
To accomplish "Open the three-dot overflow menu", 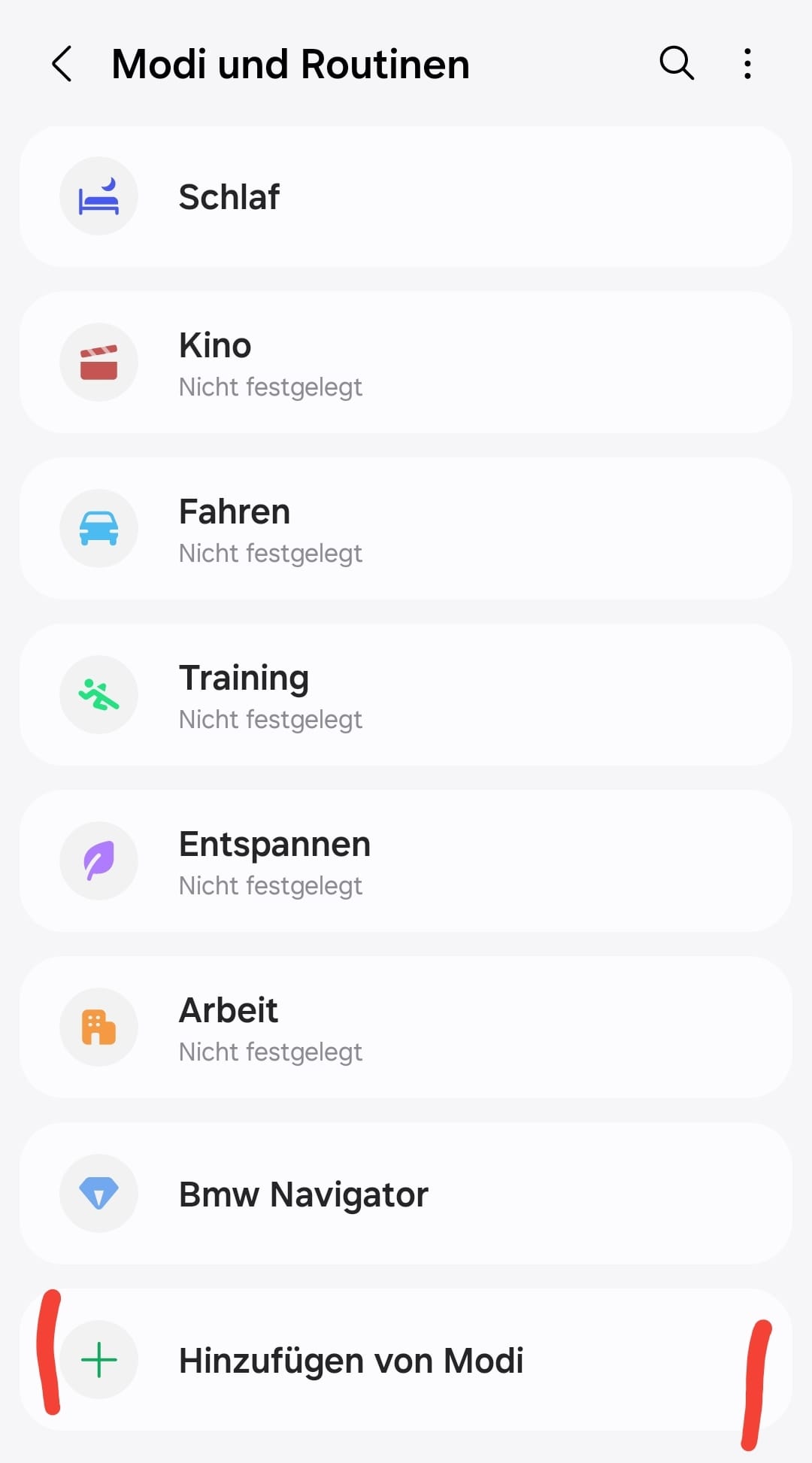I will [747, 64].
